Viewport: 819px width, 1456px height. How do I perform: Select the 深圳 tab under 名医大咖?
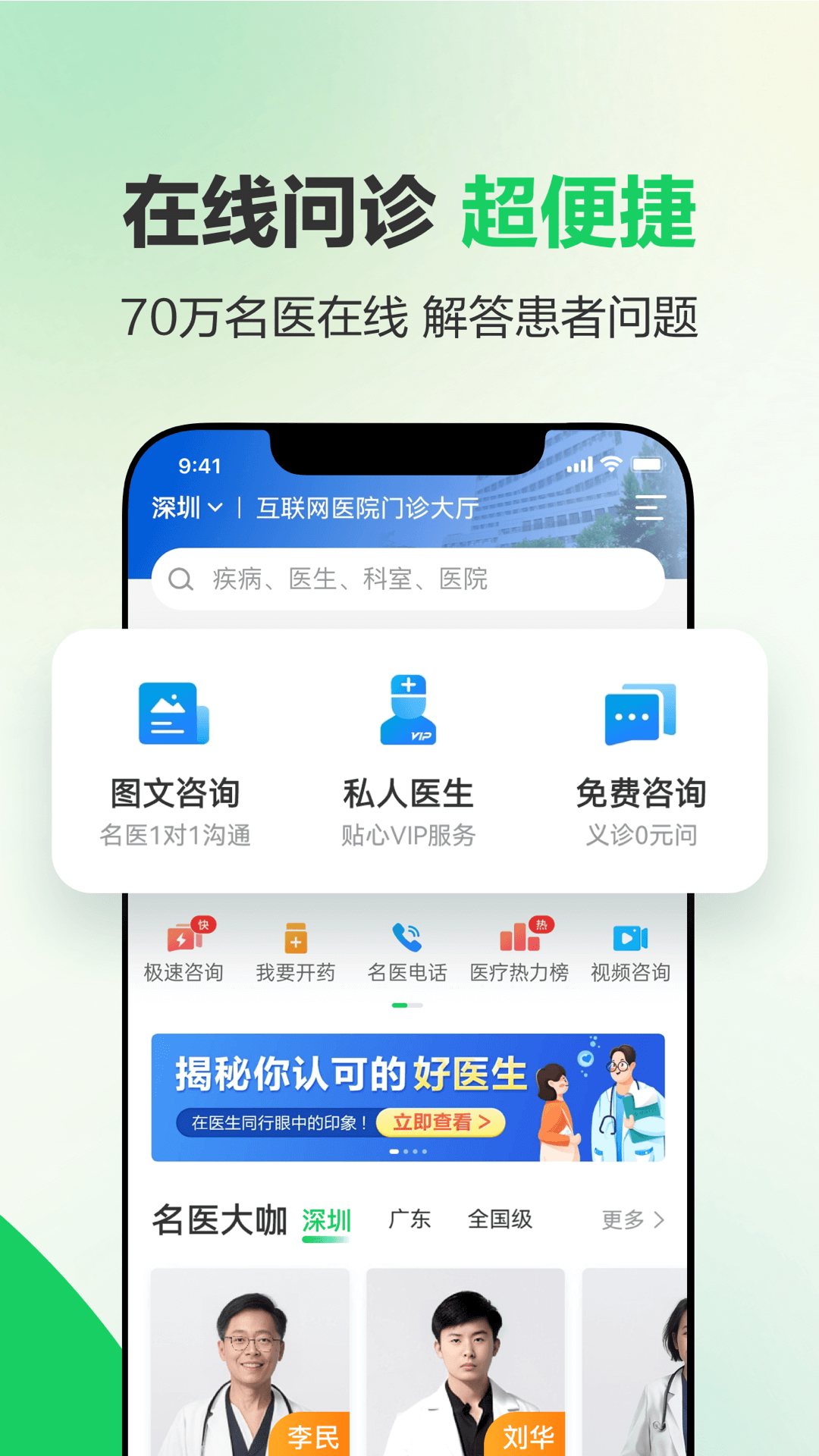click(326, 1216)
